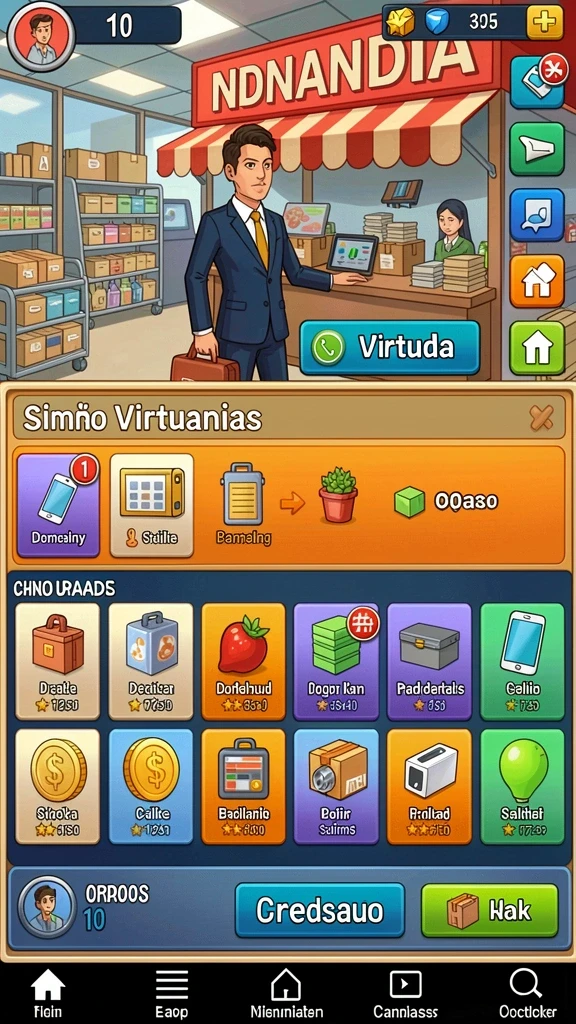The image size is (576, 1024).
Task: Open the Salthet green balloon item
Action: click(522, 787)
